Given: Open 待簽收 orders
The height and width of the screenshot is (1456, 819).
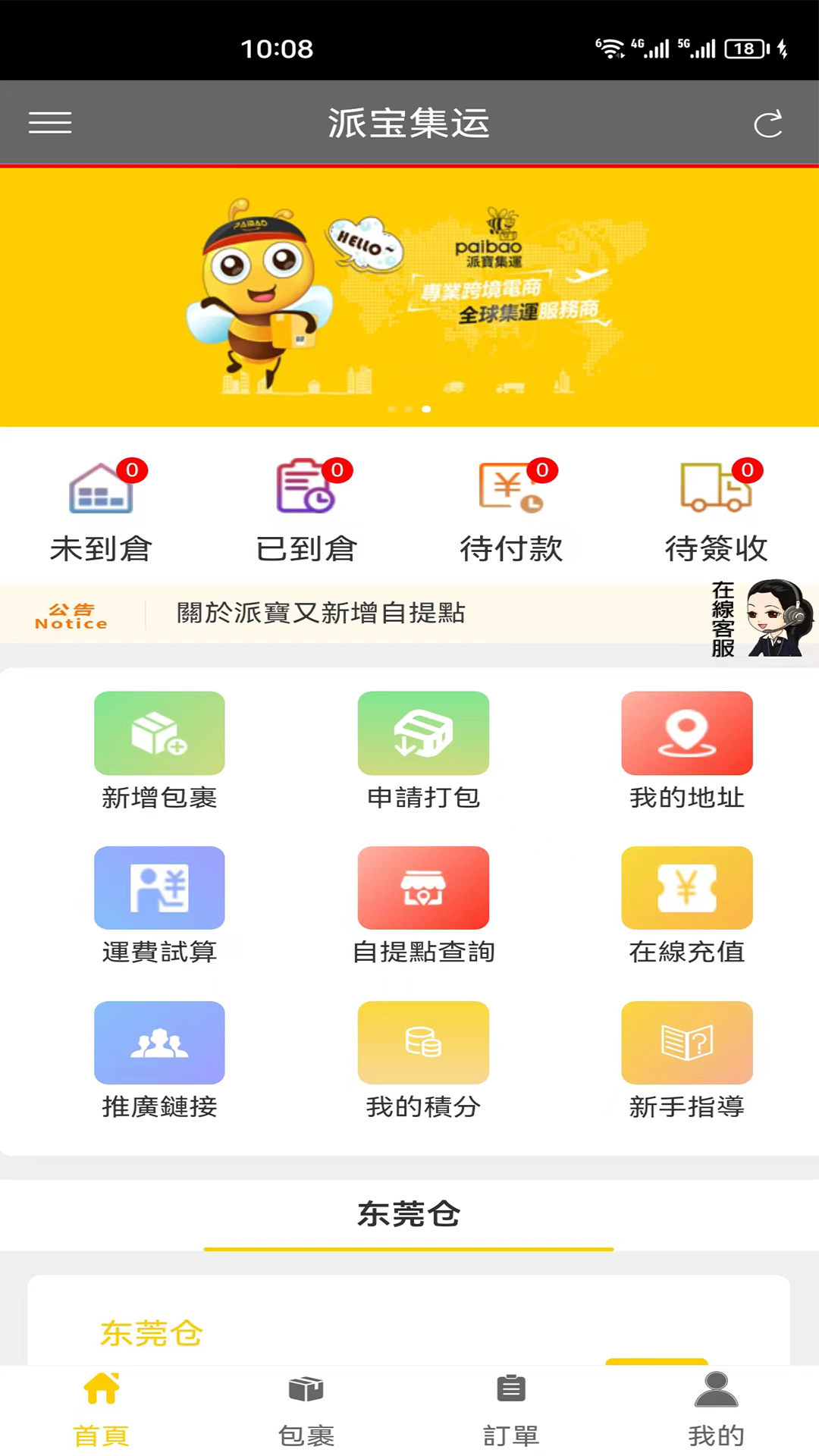Looking at the screenshot, I should 716,510.
